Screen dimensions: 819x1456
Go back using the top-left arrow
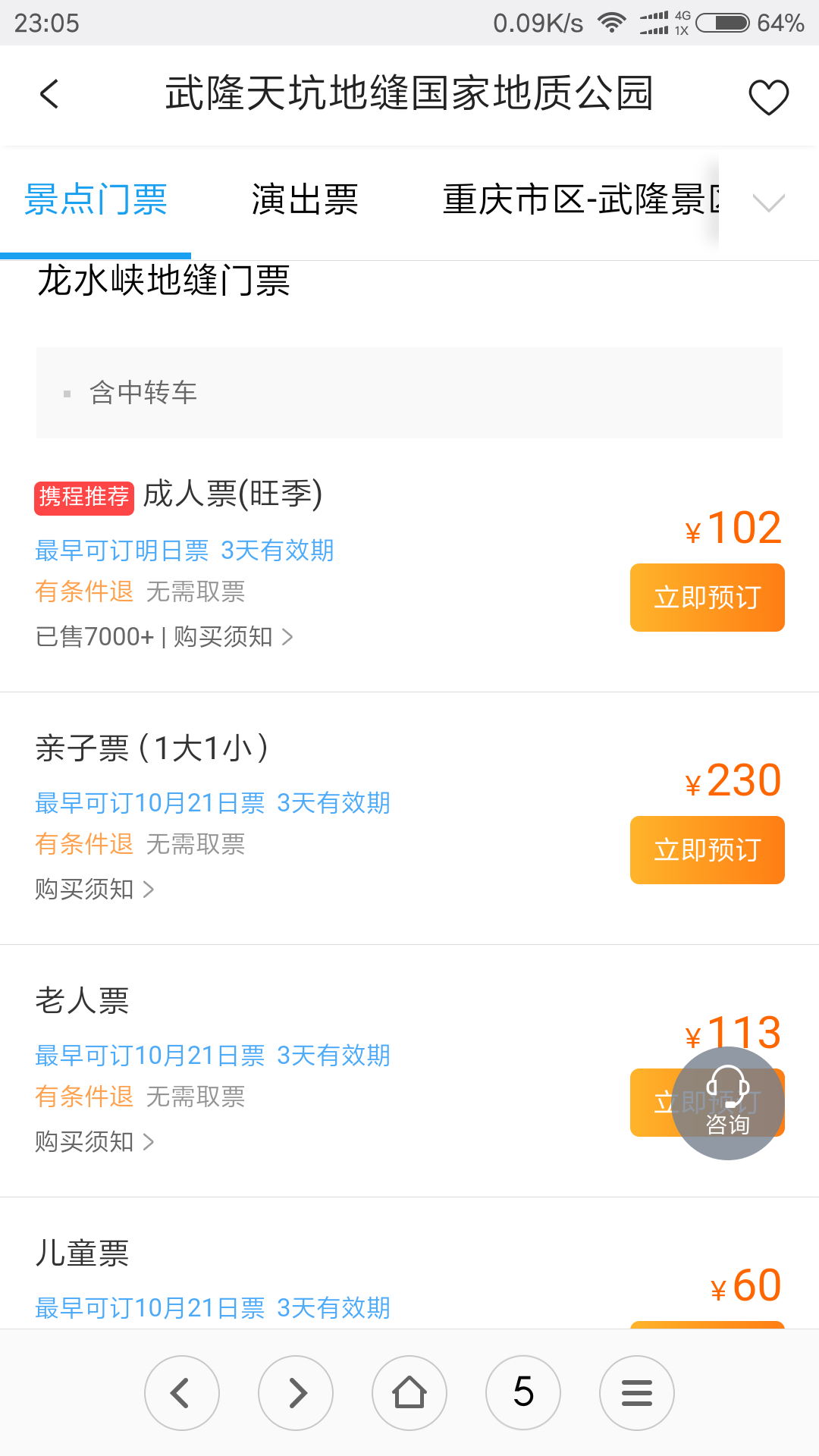click(49, 95)
